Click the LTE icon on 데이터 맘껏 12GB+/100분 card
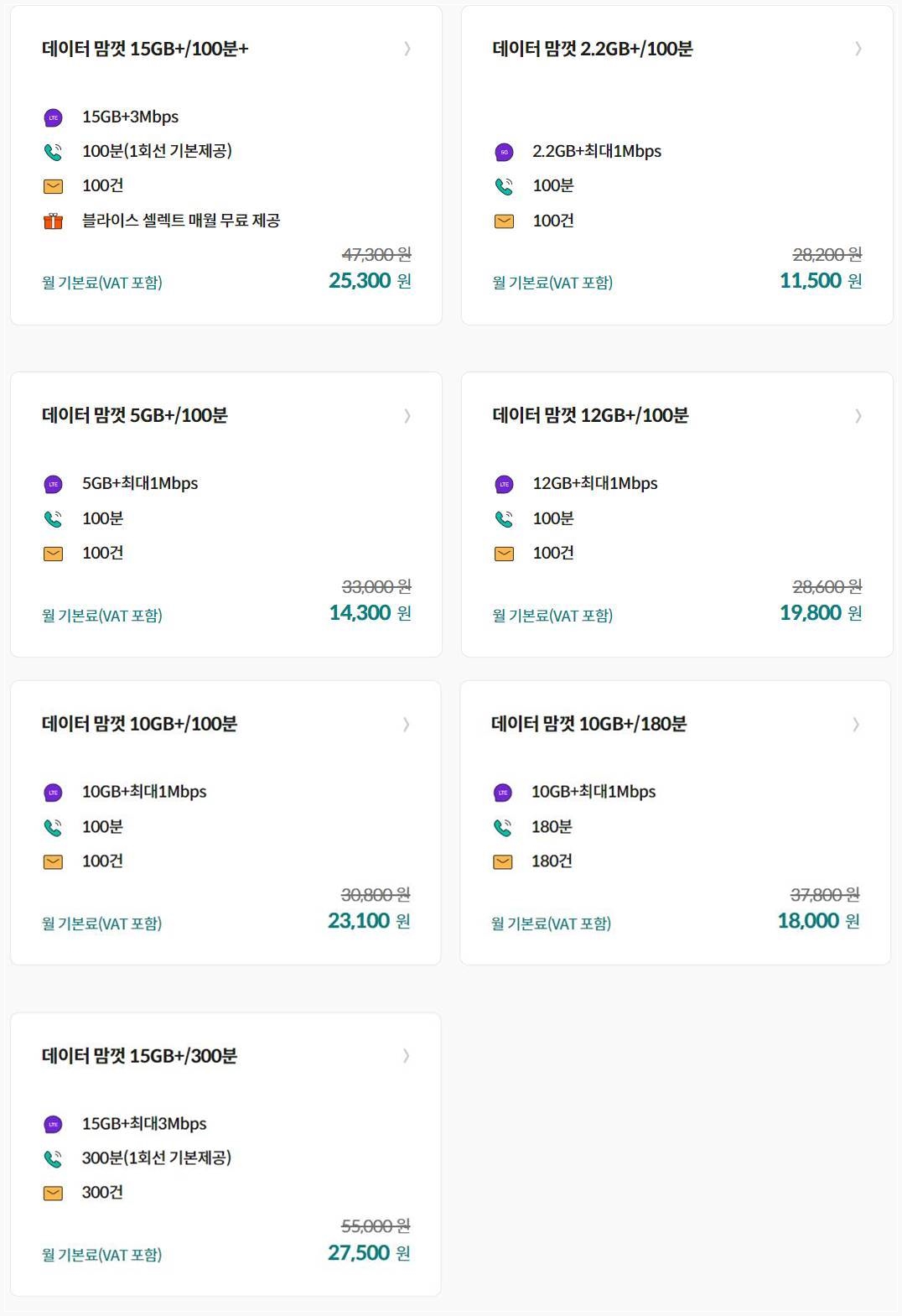 pyautogui.click(x=504, y=483)
